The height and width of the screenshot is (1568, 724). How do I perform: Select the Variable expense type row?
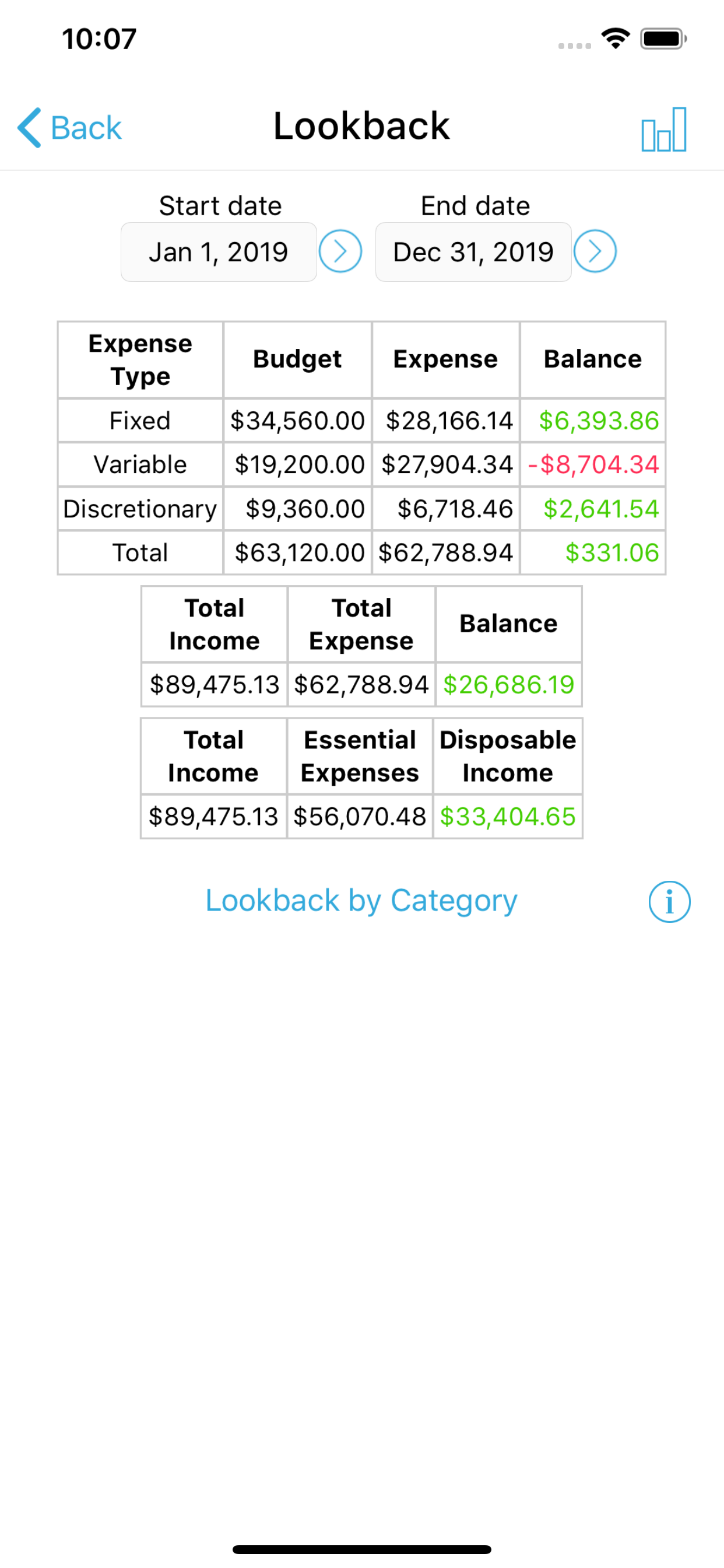tap(139, 464)
